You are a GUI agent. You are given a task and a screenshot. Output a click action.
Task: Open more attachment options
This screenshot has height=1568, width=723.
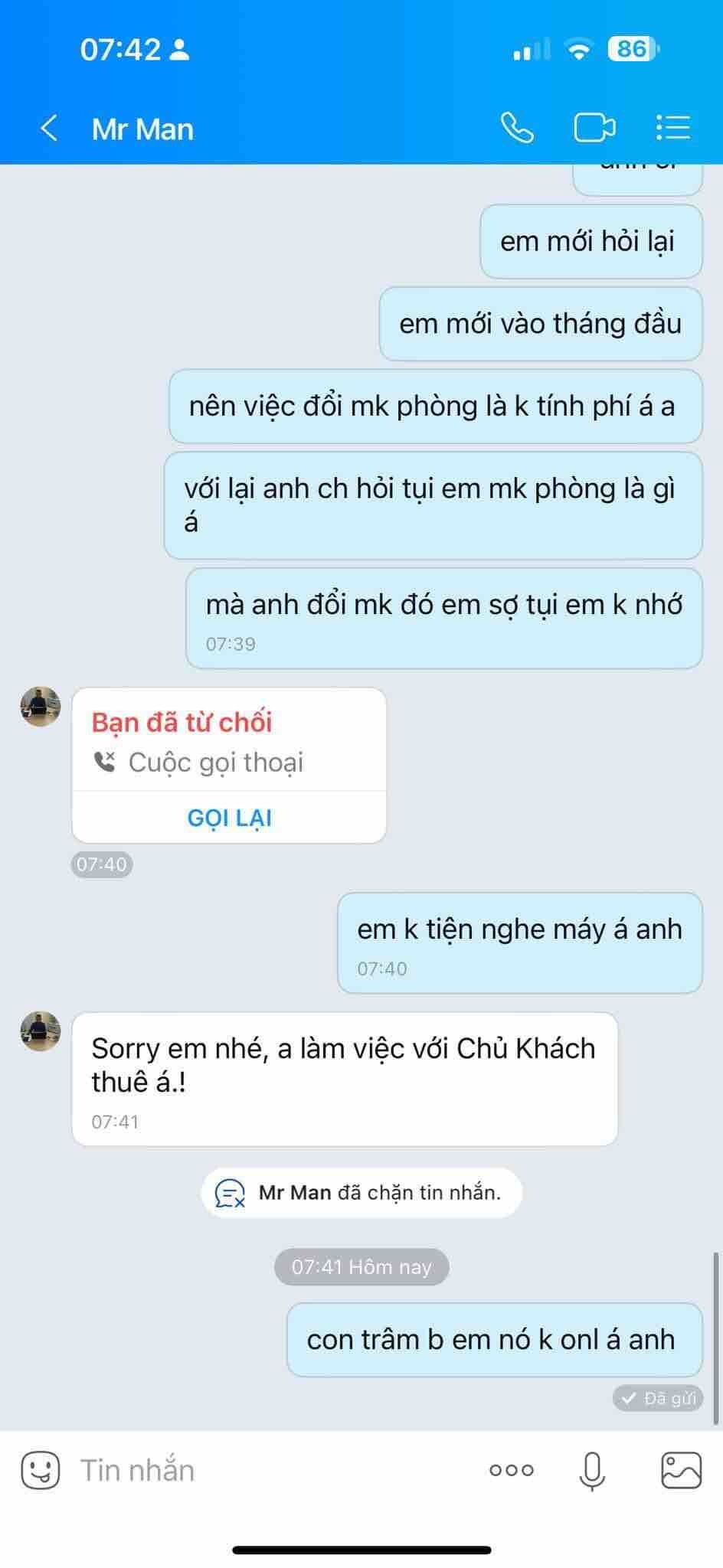coord(511,1470)
